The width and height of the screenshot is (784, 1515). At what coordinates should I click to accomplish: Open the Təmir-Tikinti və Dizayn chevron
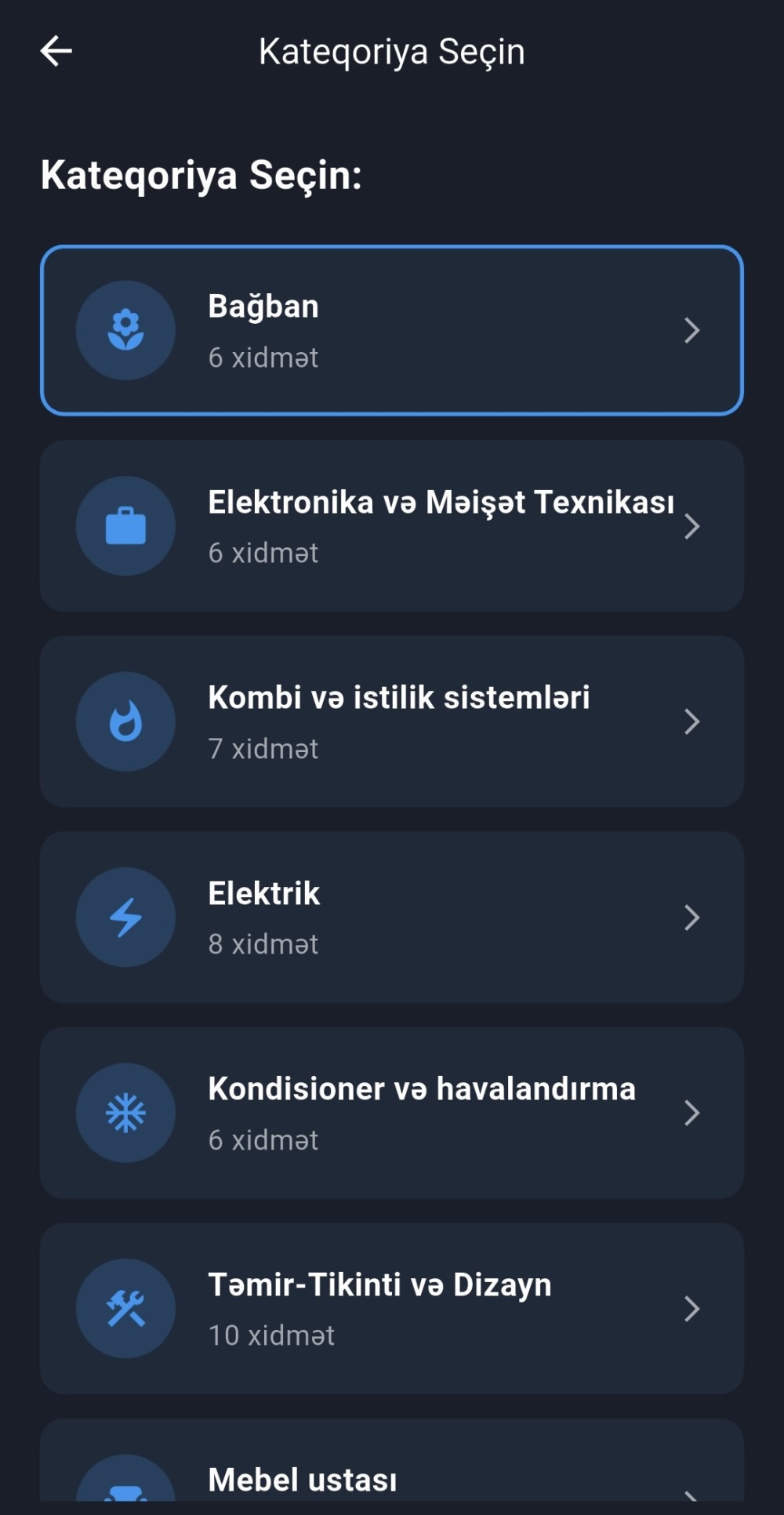[x=692, y=1308]
